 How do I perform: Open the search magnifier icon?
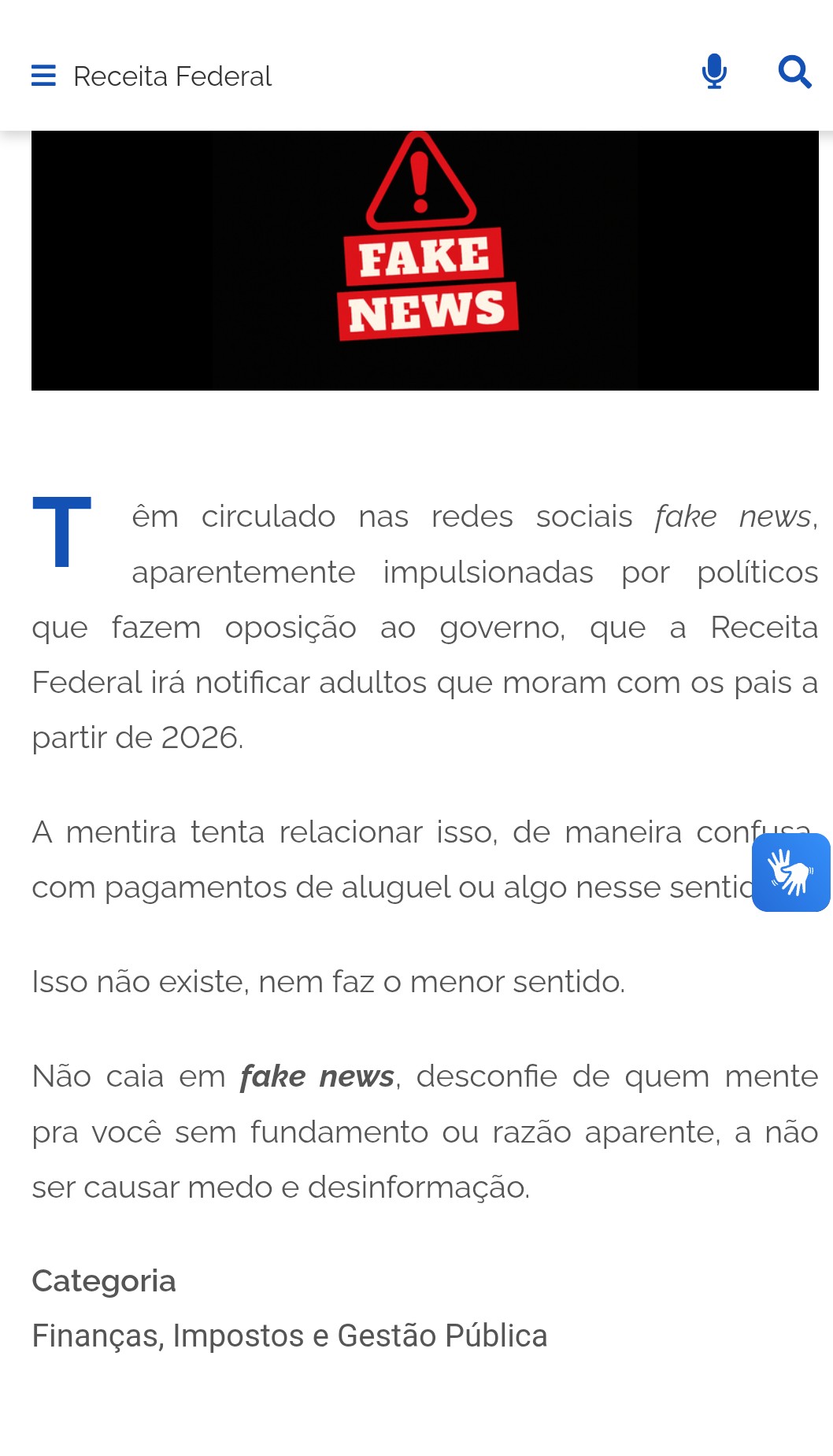pos(794,72)
